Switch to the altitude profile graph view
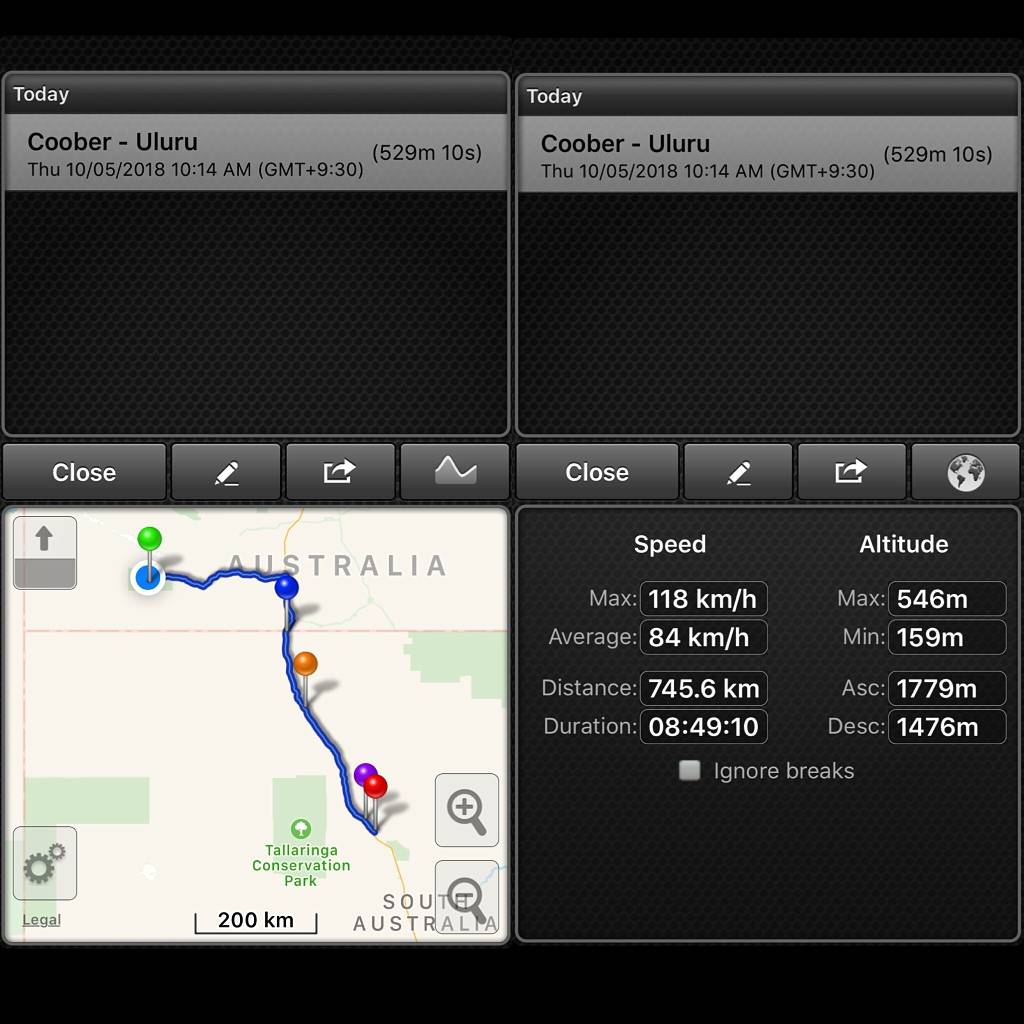The image size is (1024, 1024). 455,471
